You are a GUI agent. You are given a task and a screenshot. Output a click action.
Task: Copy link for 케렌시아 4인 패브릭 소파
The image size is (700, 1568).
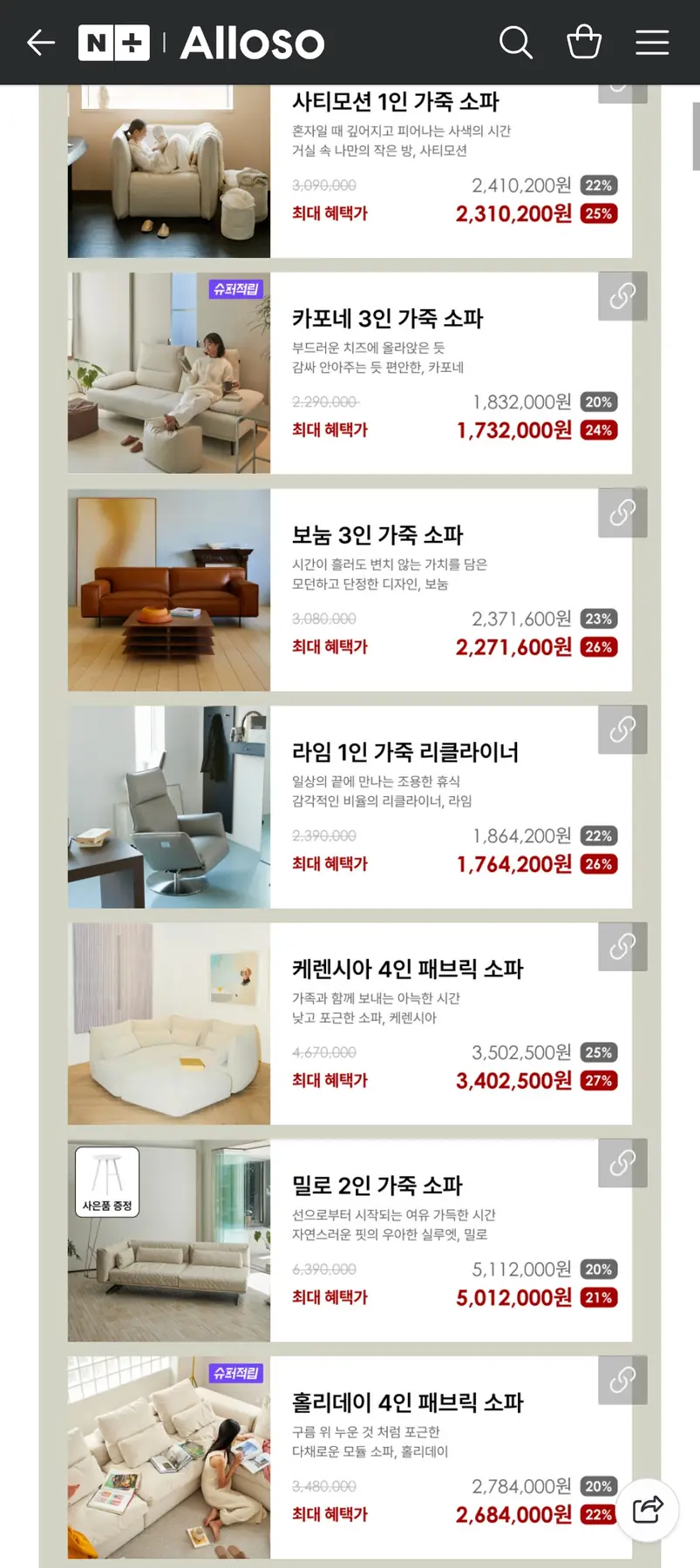tap(622, 946)
